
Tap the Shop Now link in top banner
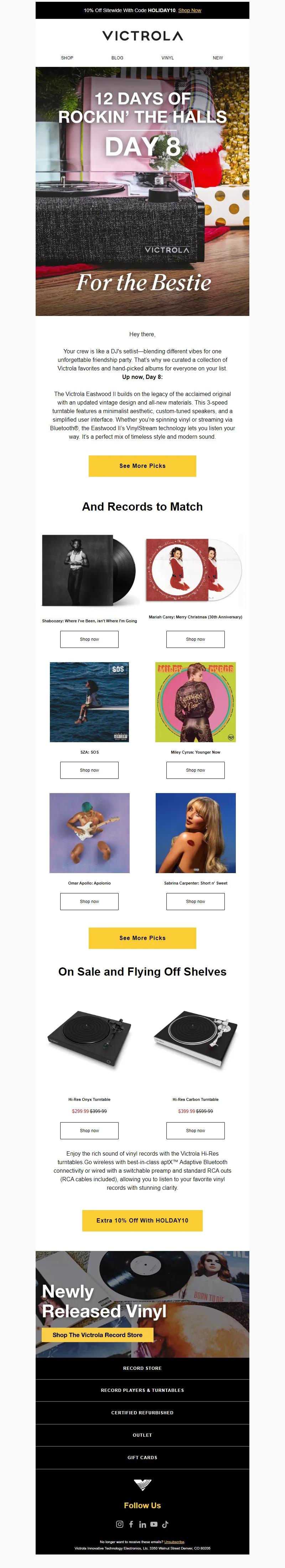click(x=190, y=10)
